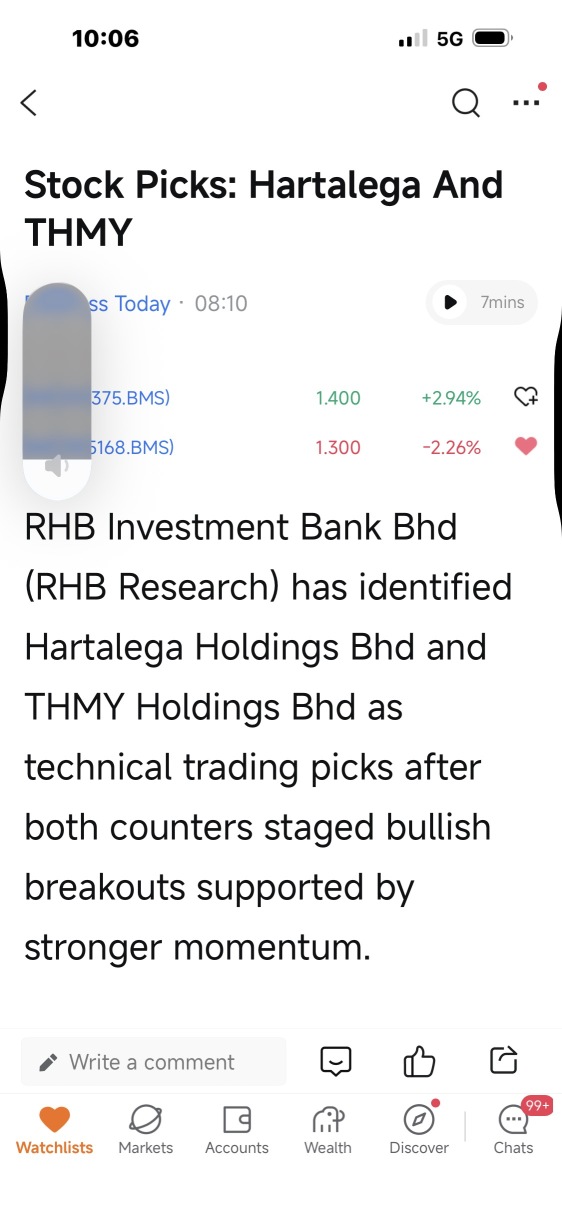Tap the speaker icon on the volume overlay
Viewport: 562px width, 1218px height.
coord(57,465)
